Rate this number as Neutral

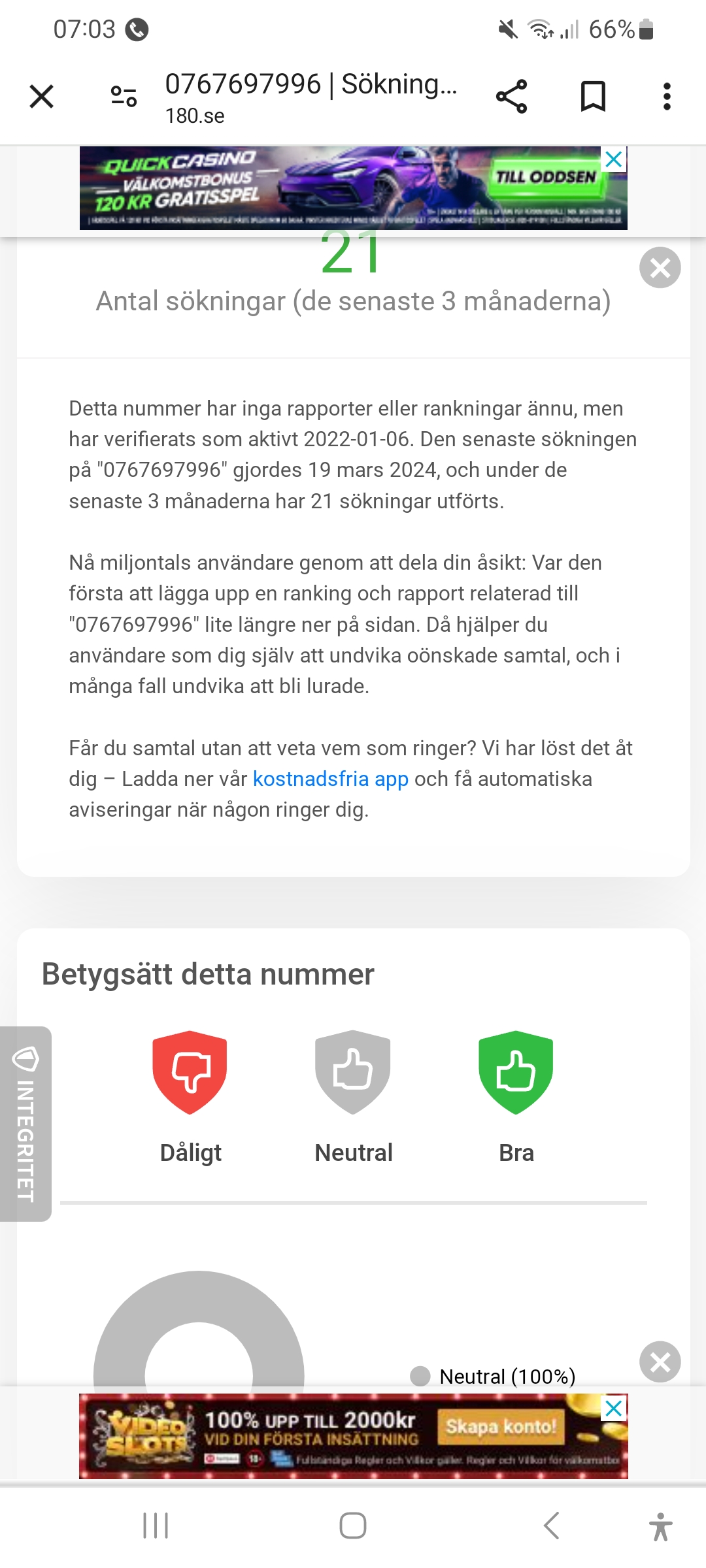353,1073
